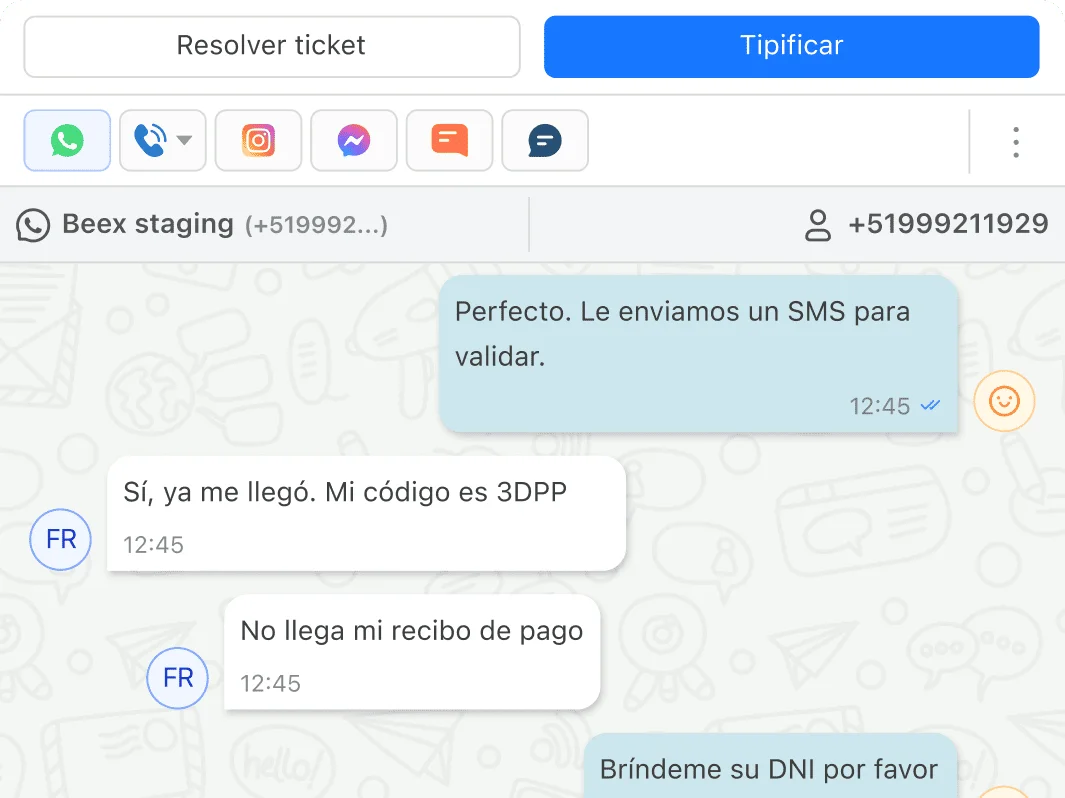React with the smiley emoji icon

tap(1003, 402)
